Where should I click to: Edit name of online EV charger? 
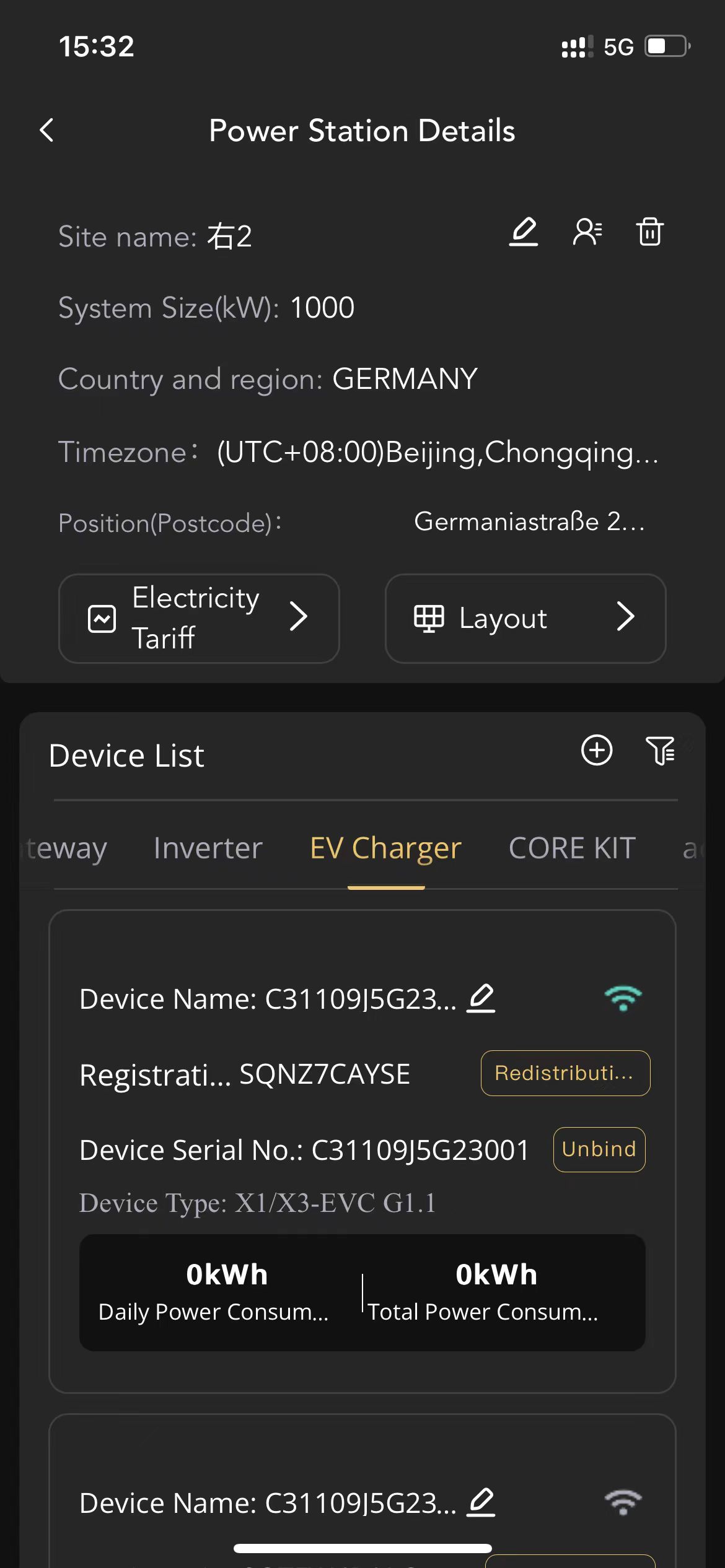click(481, 998)
